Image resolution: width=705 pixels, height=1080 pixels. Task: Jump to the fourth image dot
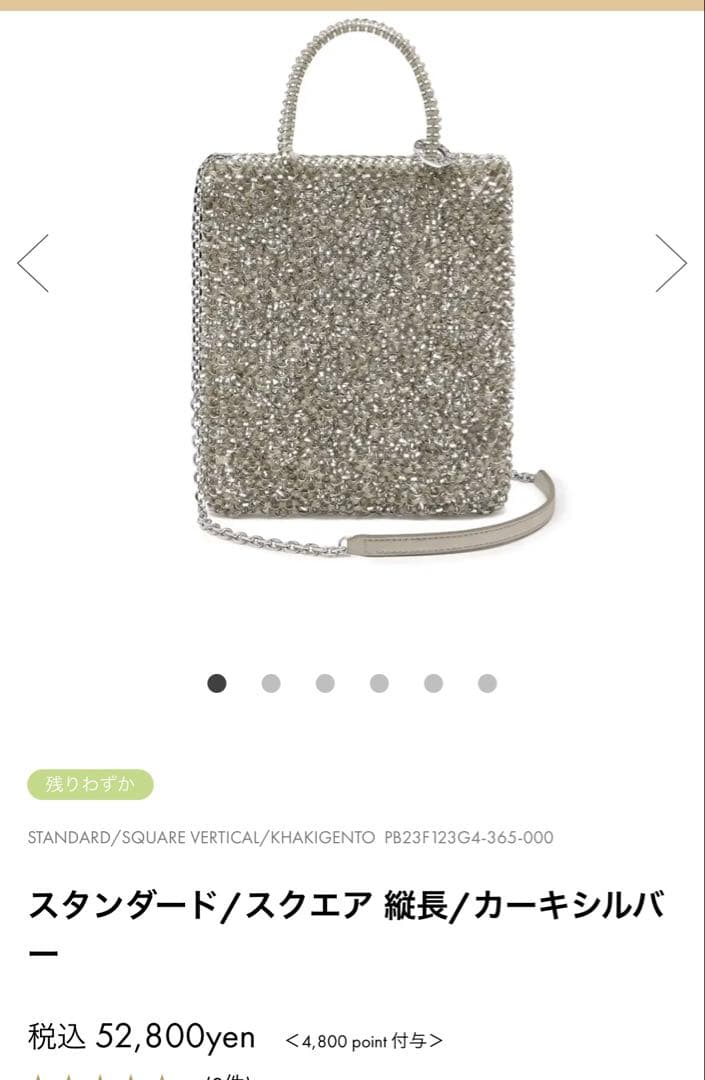pyautogui.click(x=379, y=683)
